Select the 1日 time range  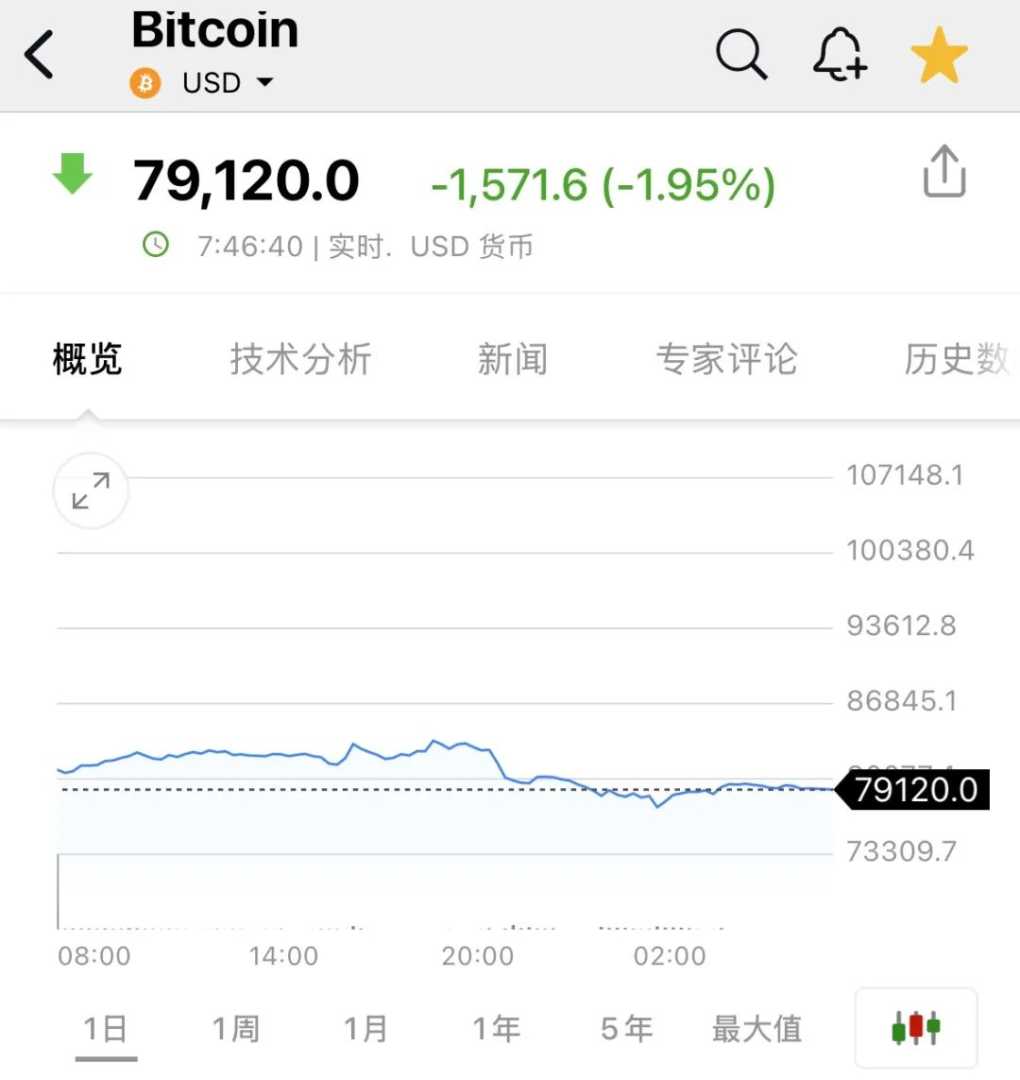coord(105,1028)
